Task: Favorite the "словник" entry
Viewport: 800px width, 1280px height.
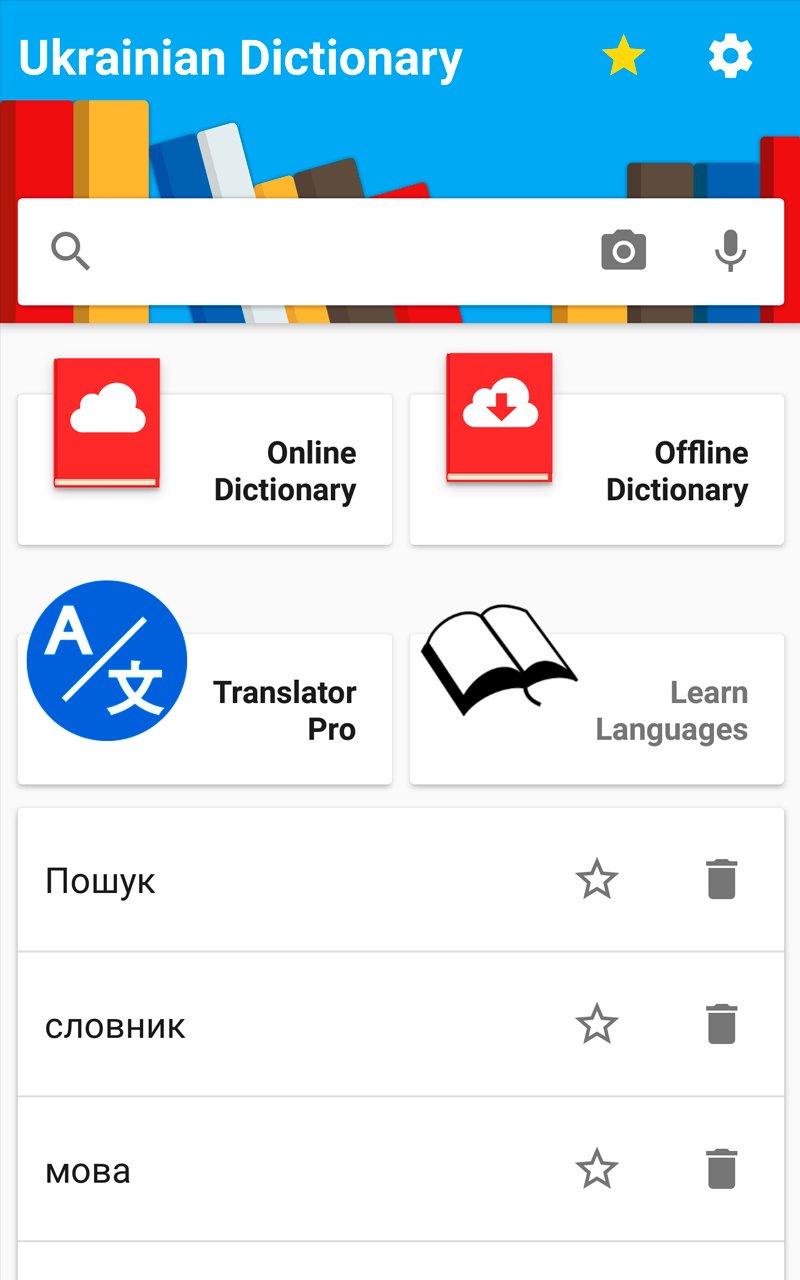Action: (x=597, y=1025)
